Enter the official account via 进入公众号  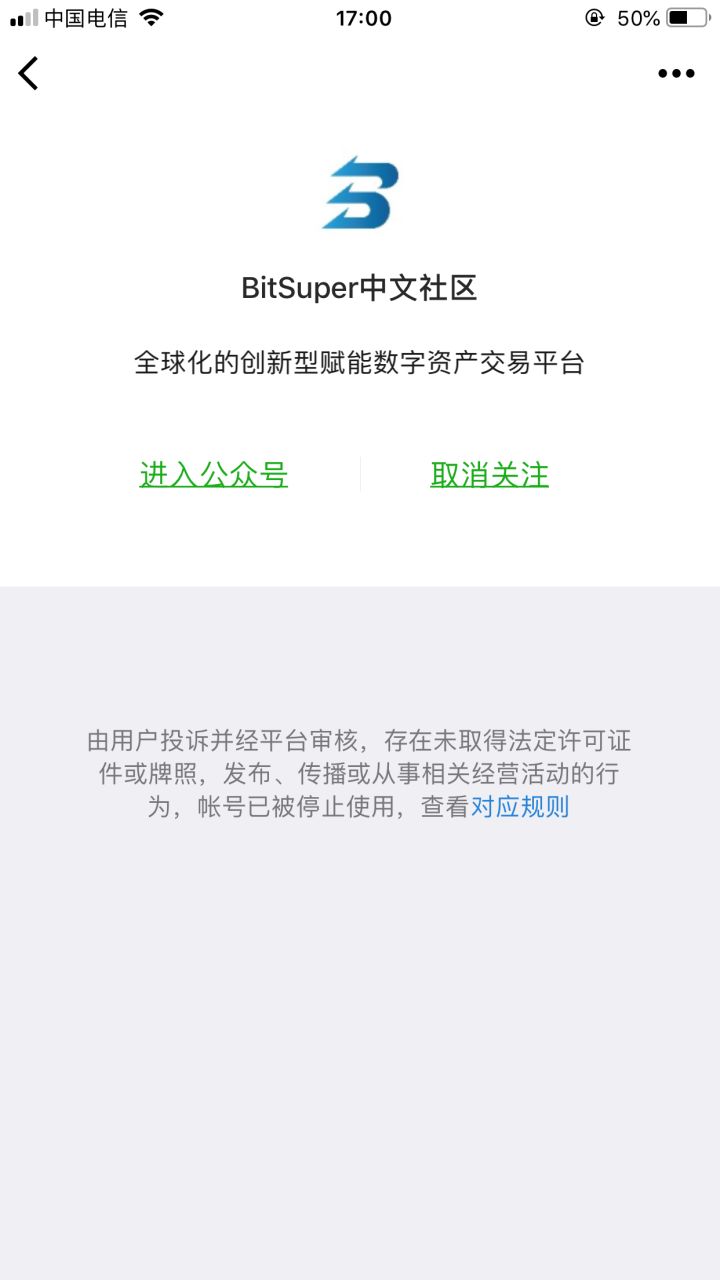coord(214,474)
